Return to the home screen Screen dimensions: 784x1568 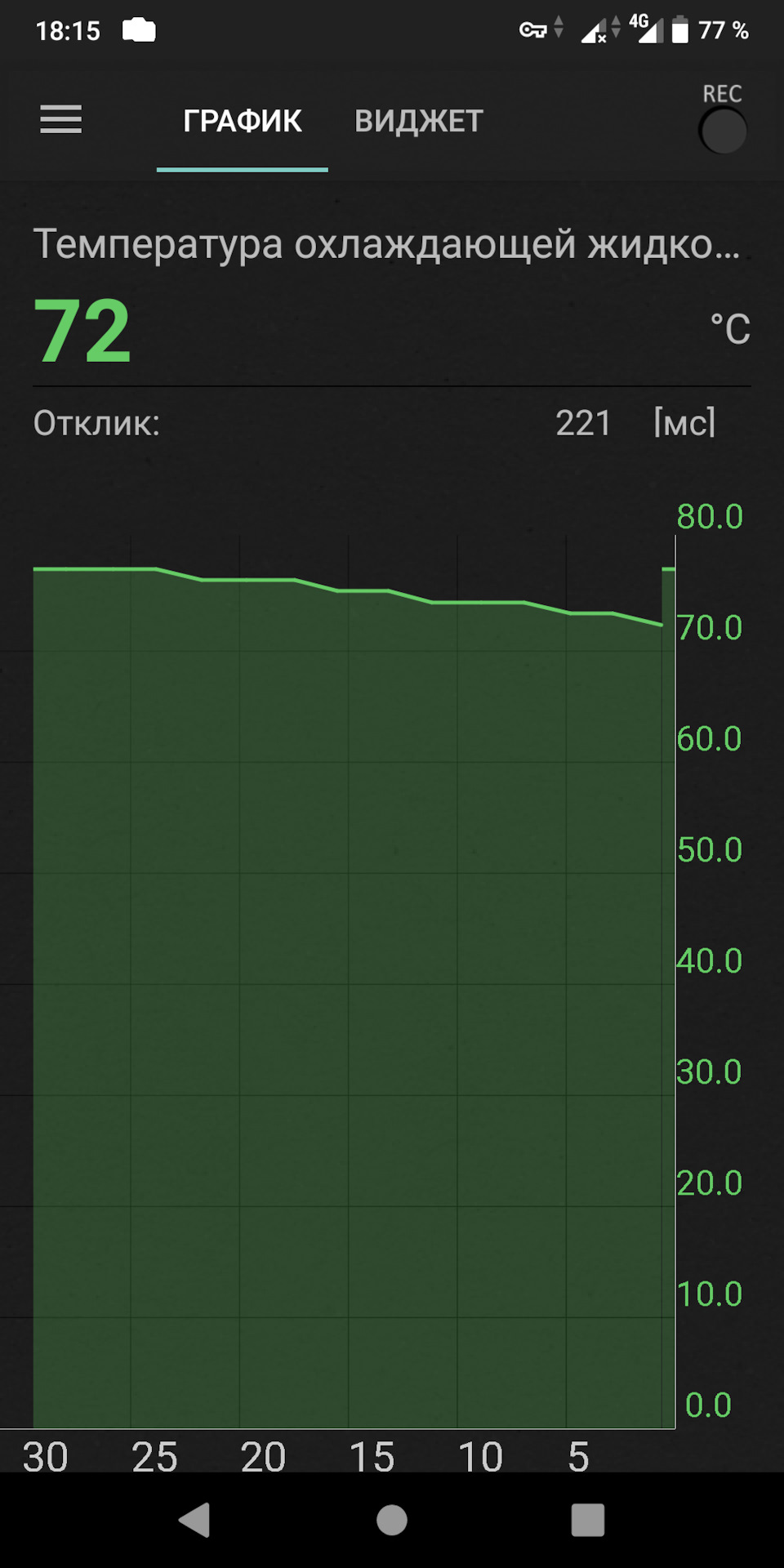click(392, 1520)
